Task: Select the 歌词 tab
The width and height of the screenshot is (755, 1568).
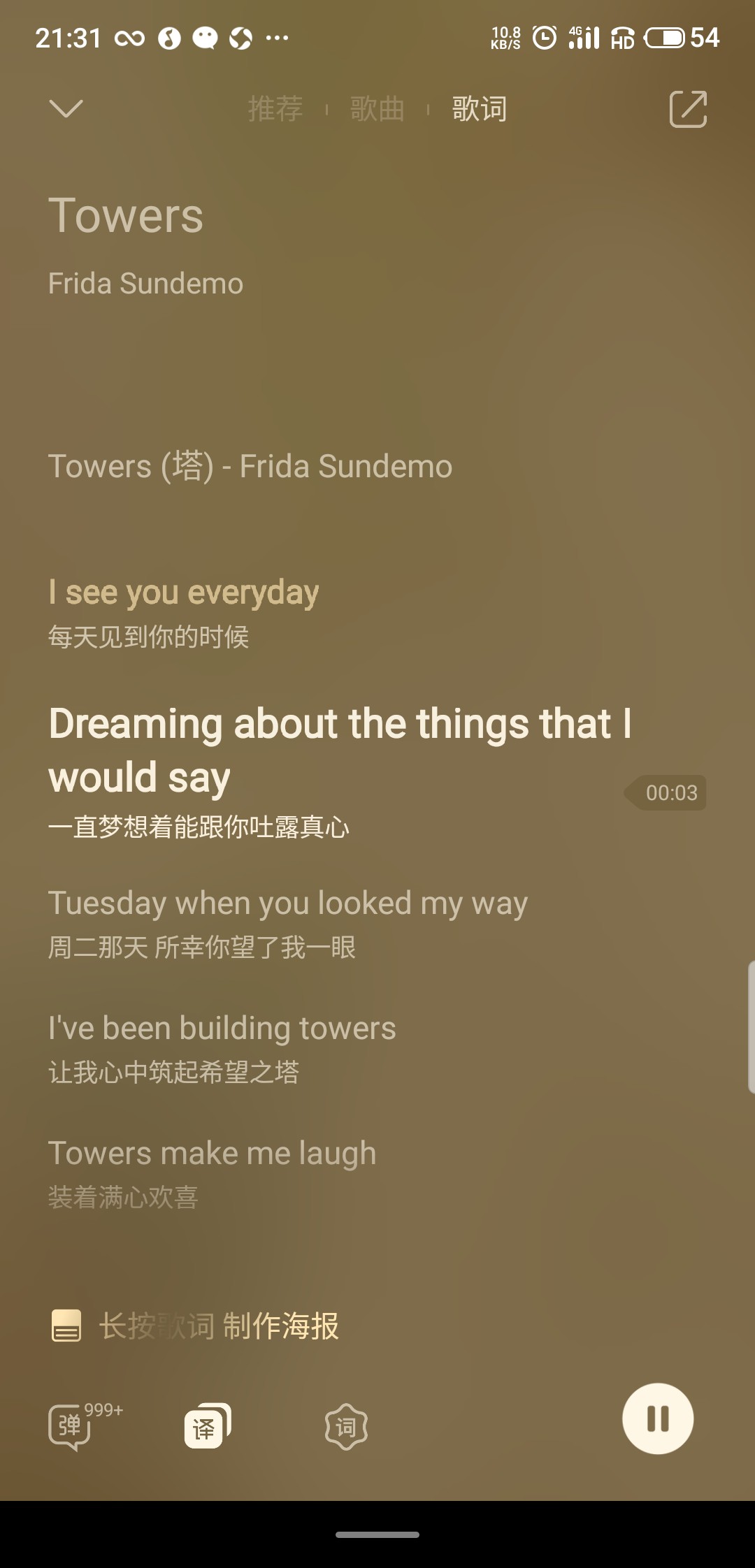Action: [x=480, y=109]
